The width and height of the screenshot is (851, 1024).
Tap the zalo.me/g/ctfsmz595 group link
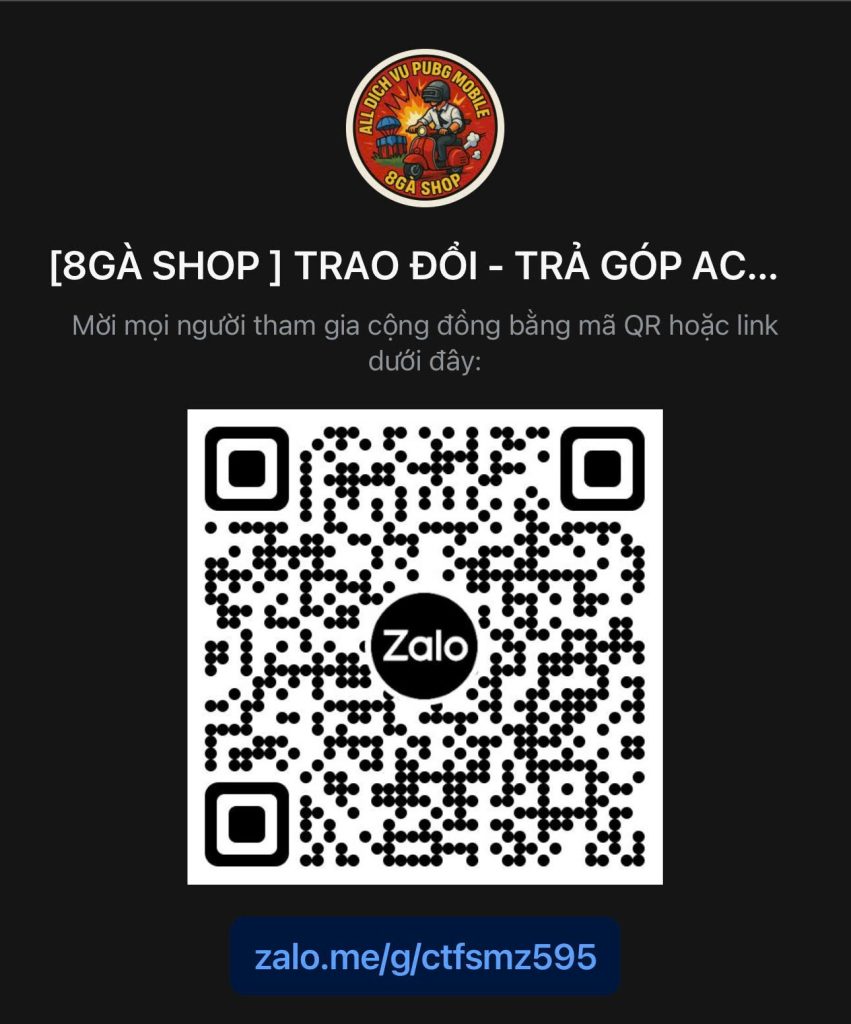(x=425, y=957)
